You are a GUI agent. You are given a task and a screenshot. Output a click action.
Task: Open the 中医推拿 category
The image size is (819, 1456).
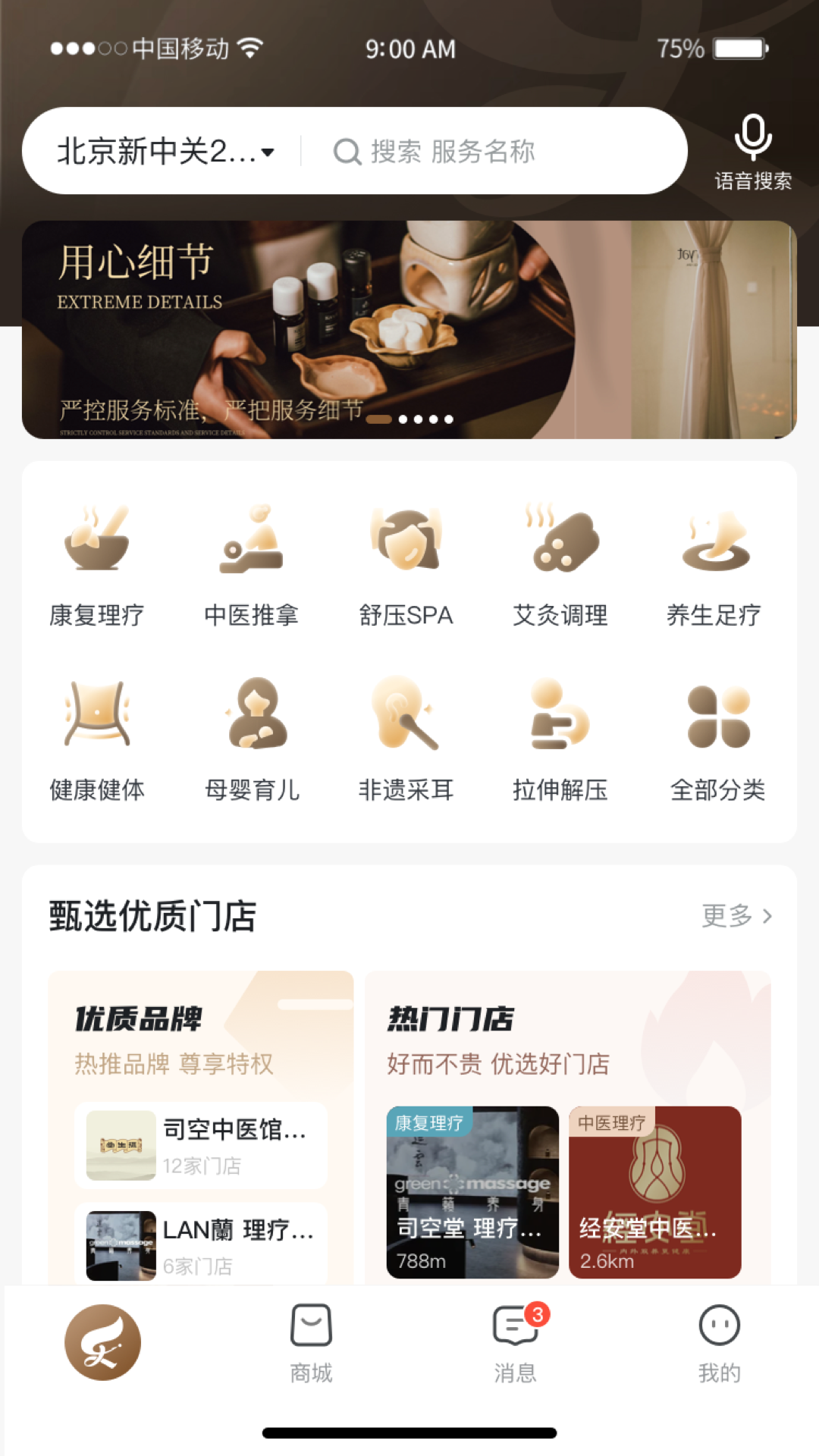(x=251, y=565)
